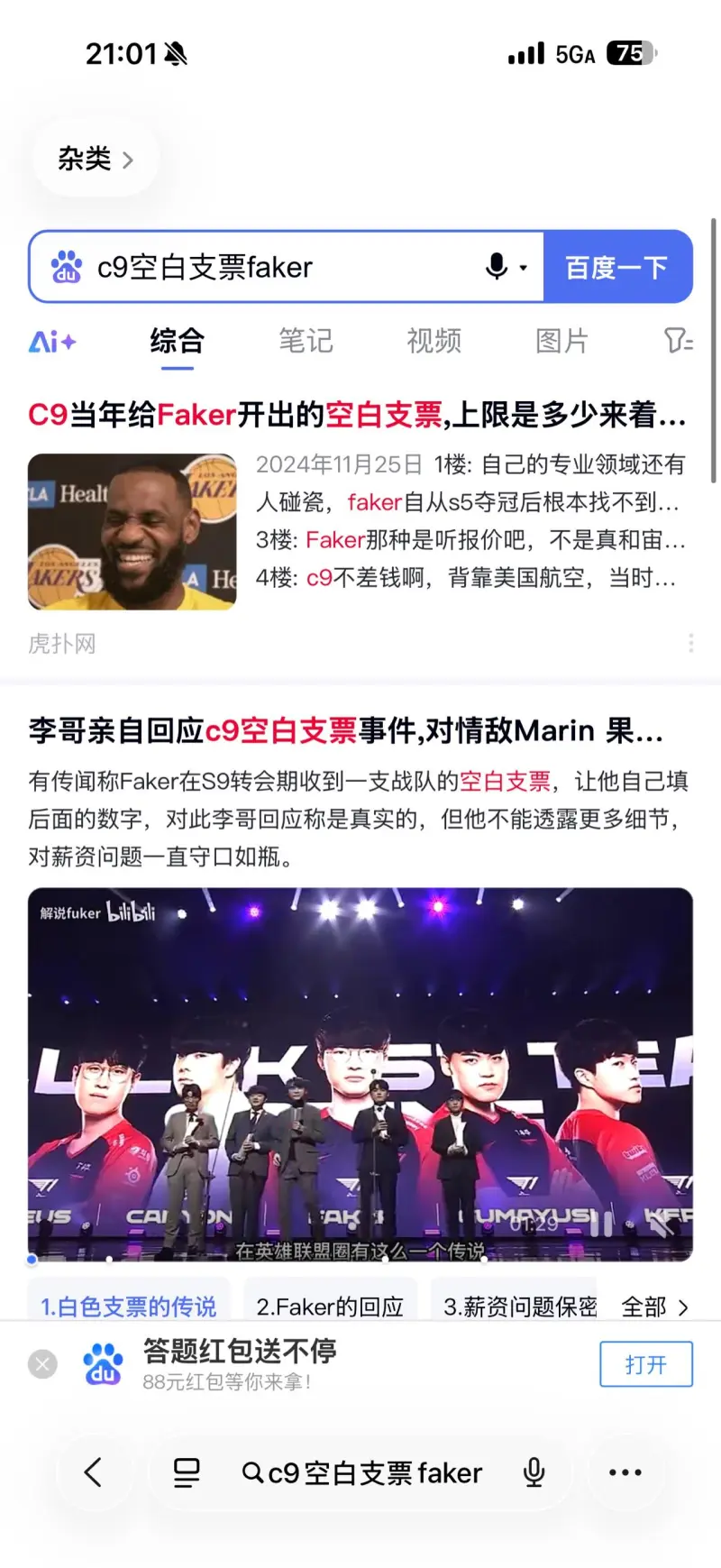Switch to the 图片 tab
721x1568 pixels.
(561, 341)
